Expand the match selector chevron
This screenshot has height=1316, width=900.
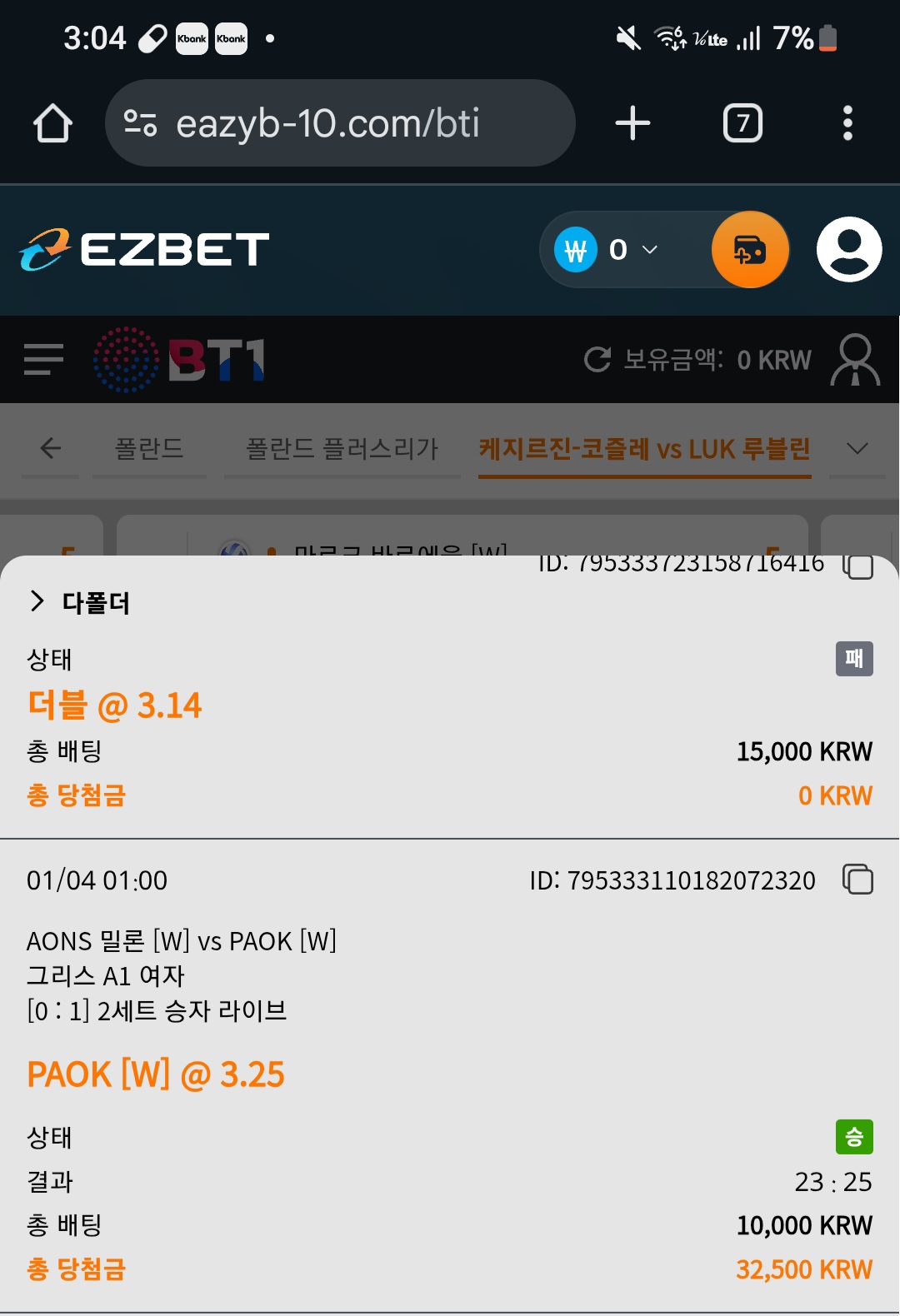tap(857, 448)
